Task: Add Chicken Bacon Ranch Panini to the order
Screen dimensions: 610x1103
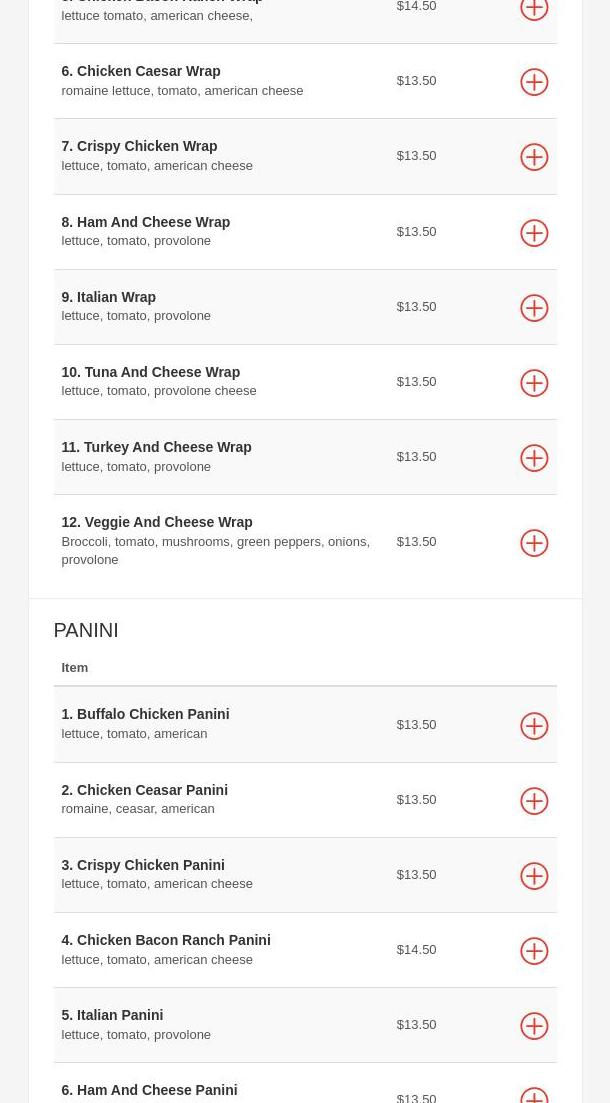Action: pyautogui.click(x=534, y=951)
